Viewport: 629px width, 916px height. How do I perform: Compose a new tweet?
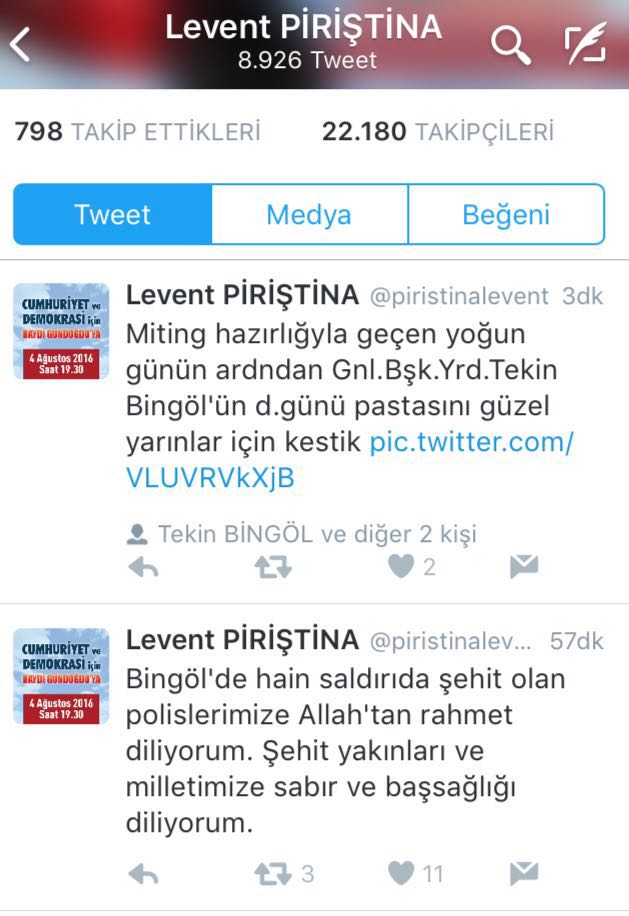point(585,45)
